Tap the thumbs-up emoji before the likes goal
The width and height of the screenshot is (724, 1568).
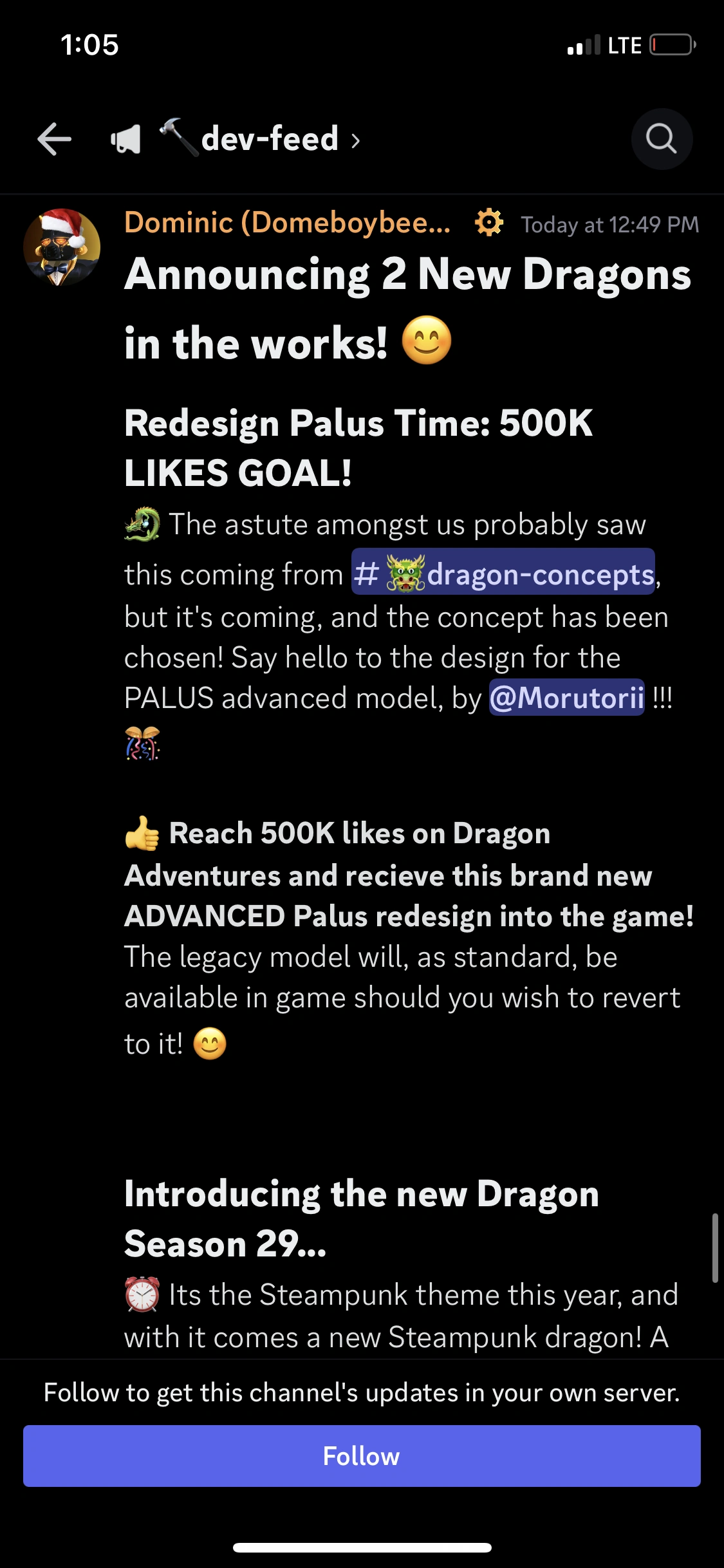tap(142, 834)
